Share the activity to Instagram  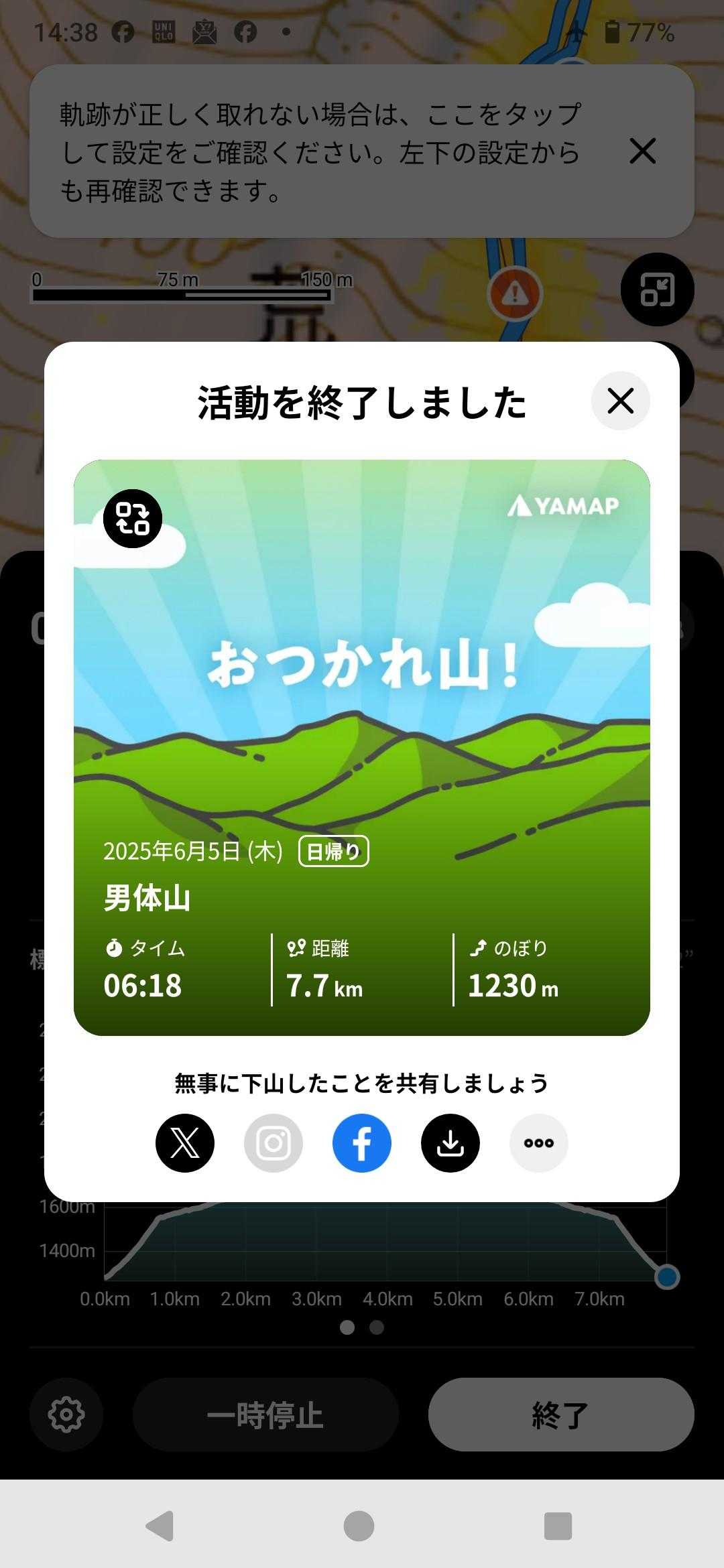(274, 1143)
